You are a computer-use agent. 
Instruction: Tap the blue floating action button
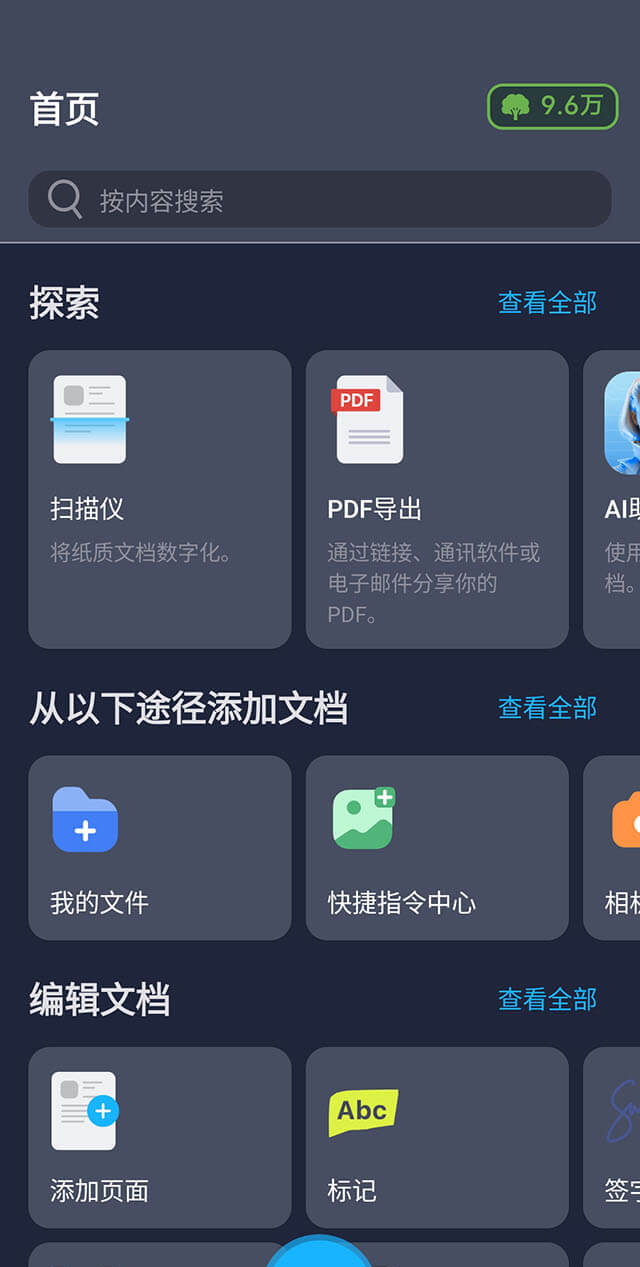click(319, 1254)
